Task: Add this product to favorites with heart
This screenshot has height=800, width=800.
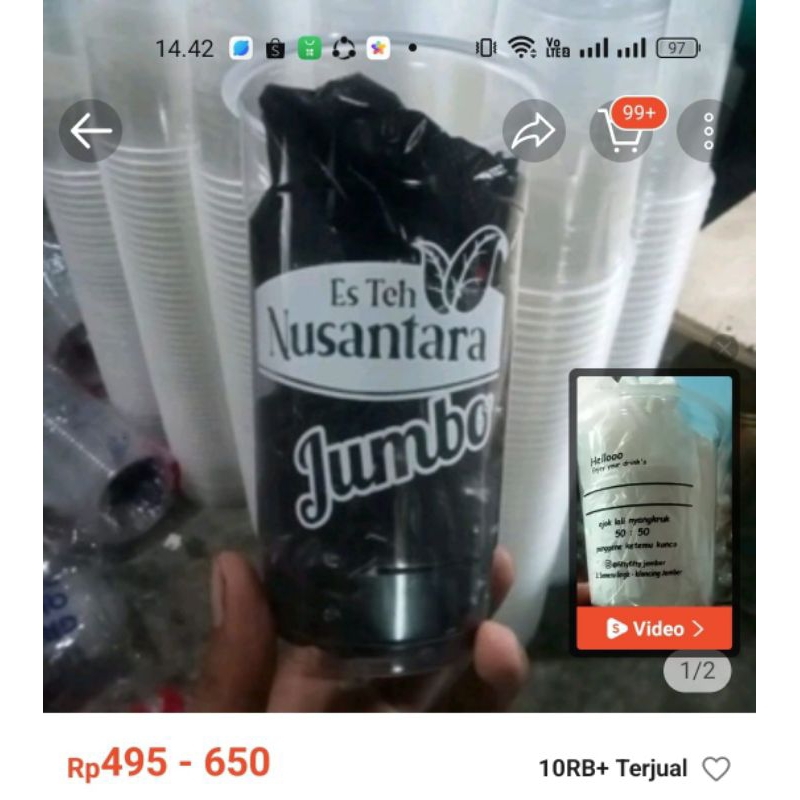Action: tap(716, 768)
